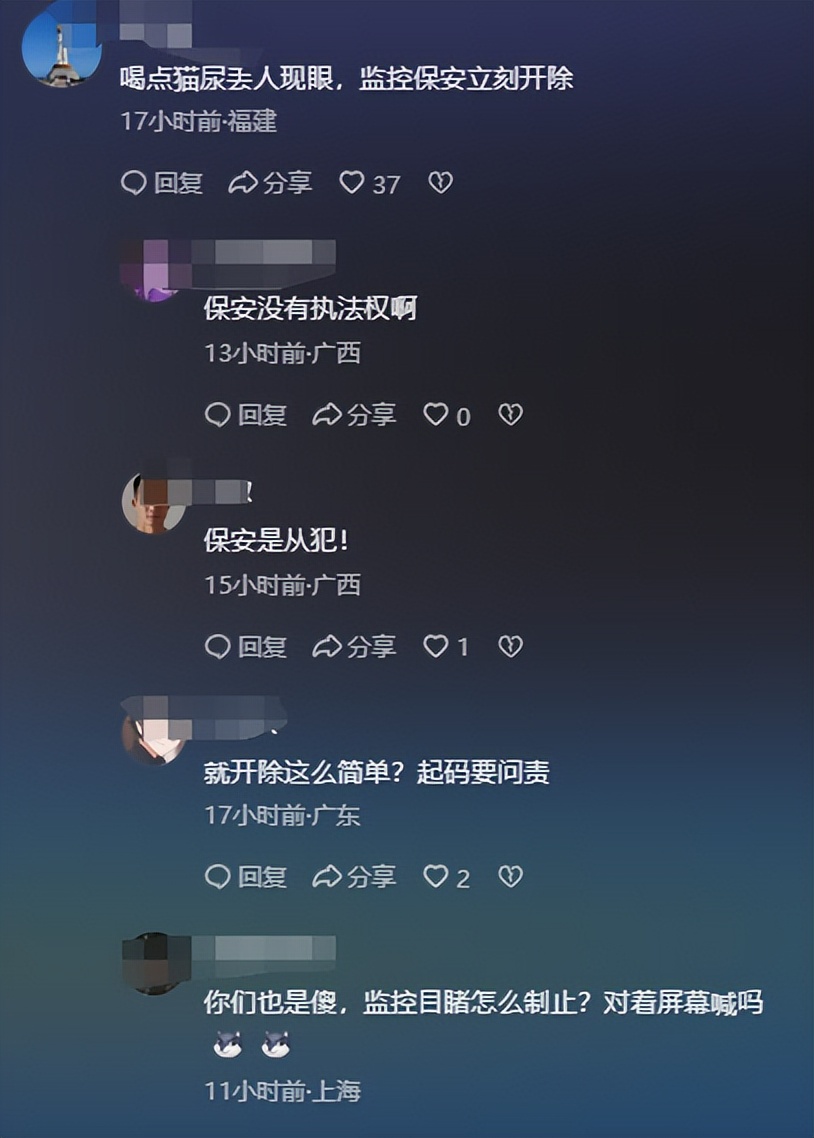This screenshot has height=1138, width=814.
Task: Dislike the 福建 comment with broken heart
Action: tap(440, 183)
